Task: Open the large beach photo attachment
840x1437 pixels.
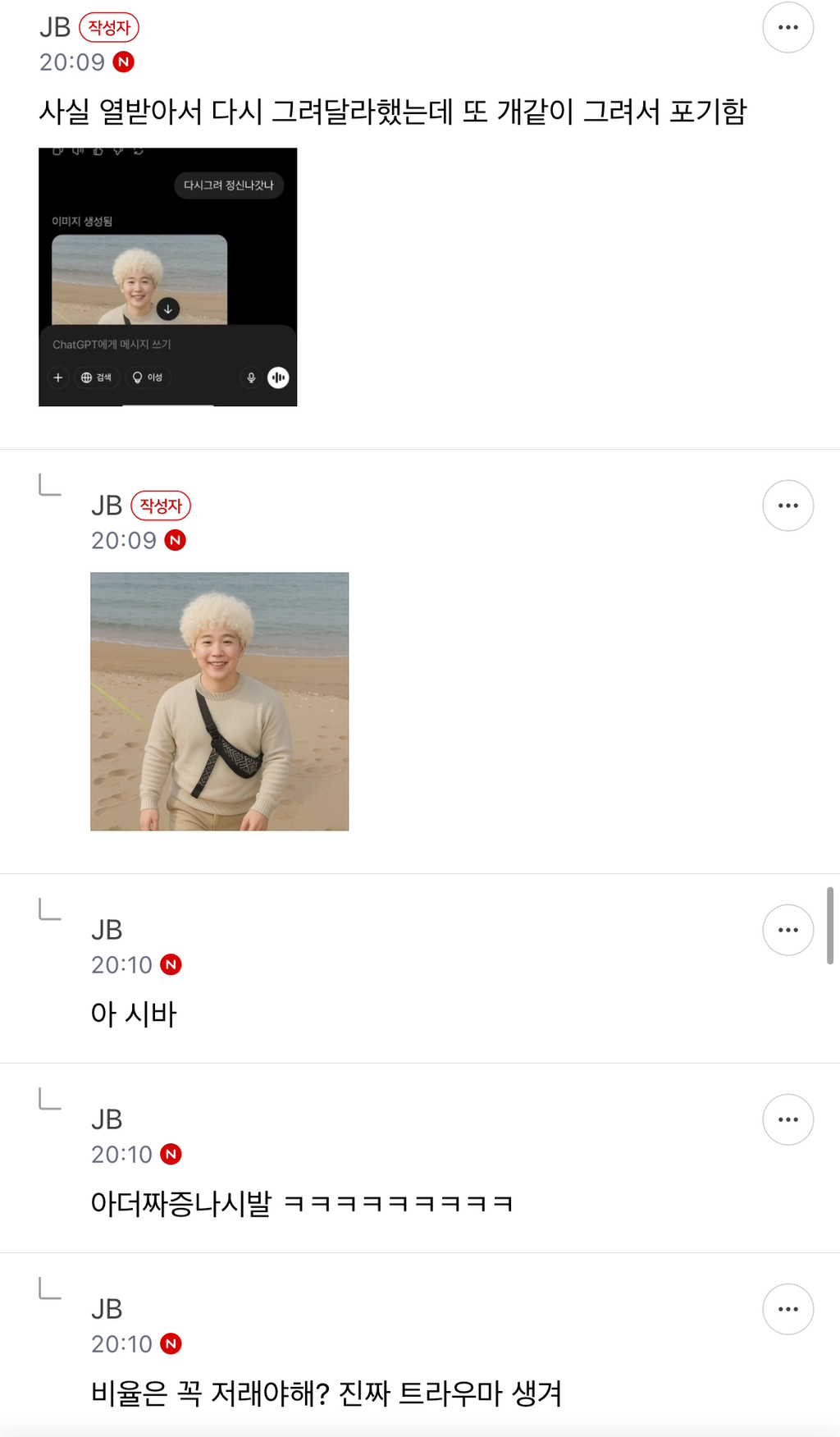Action: point(219,701)
